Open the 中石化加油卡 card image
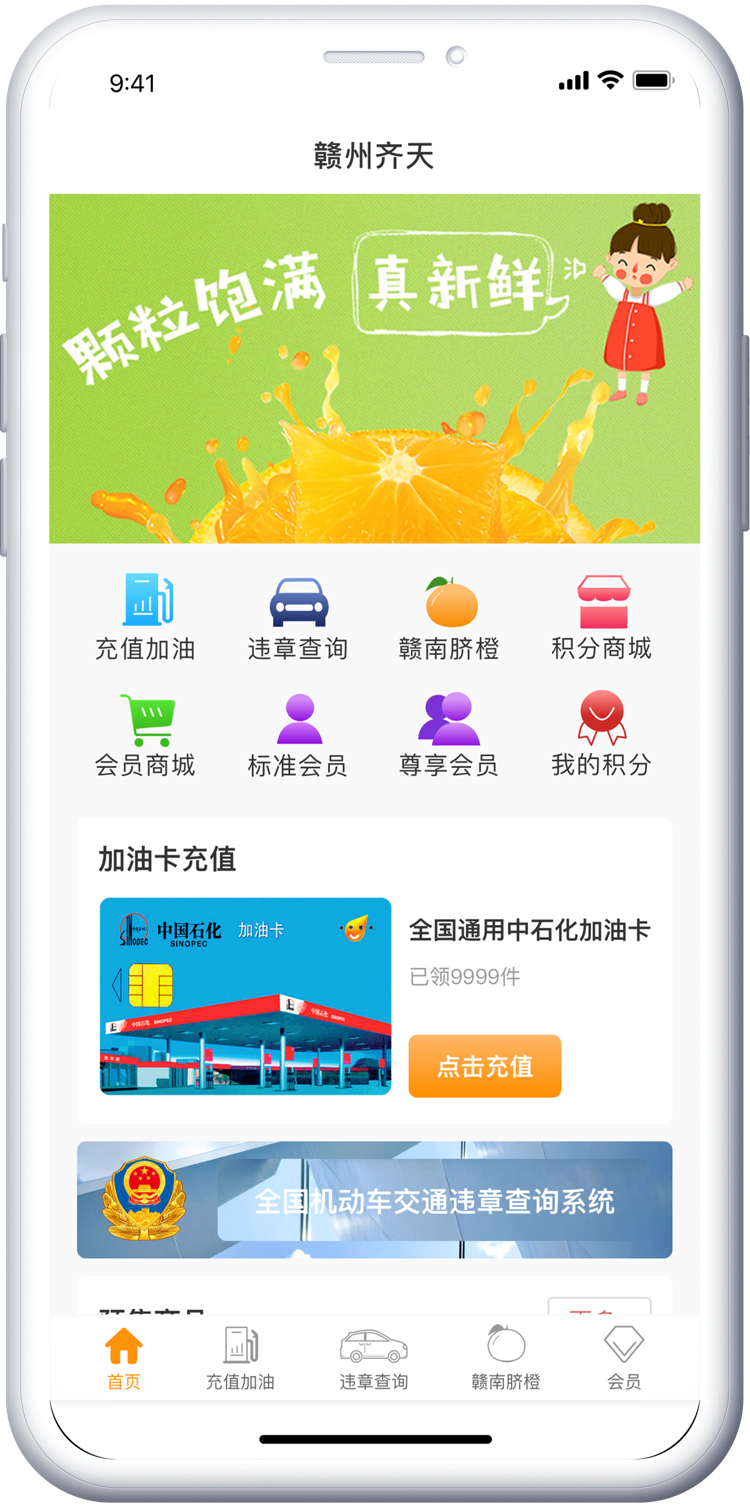Screen dimensions: 750x1508 pos(245,996)
